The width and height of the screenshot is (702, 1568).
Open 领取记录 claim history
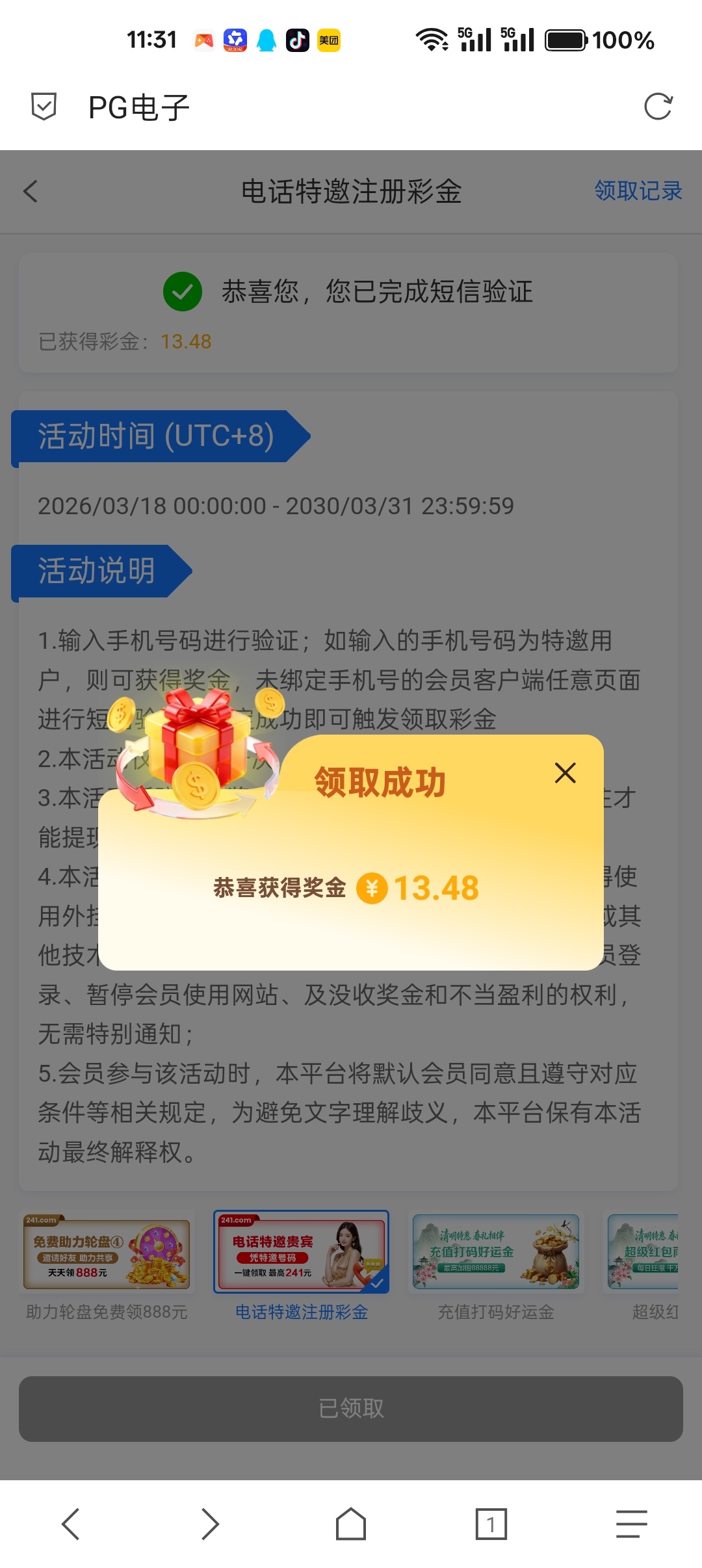pyautogui.click(x=638, y=191)
